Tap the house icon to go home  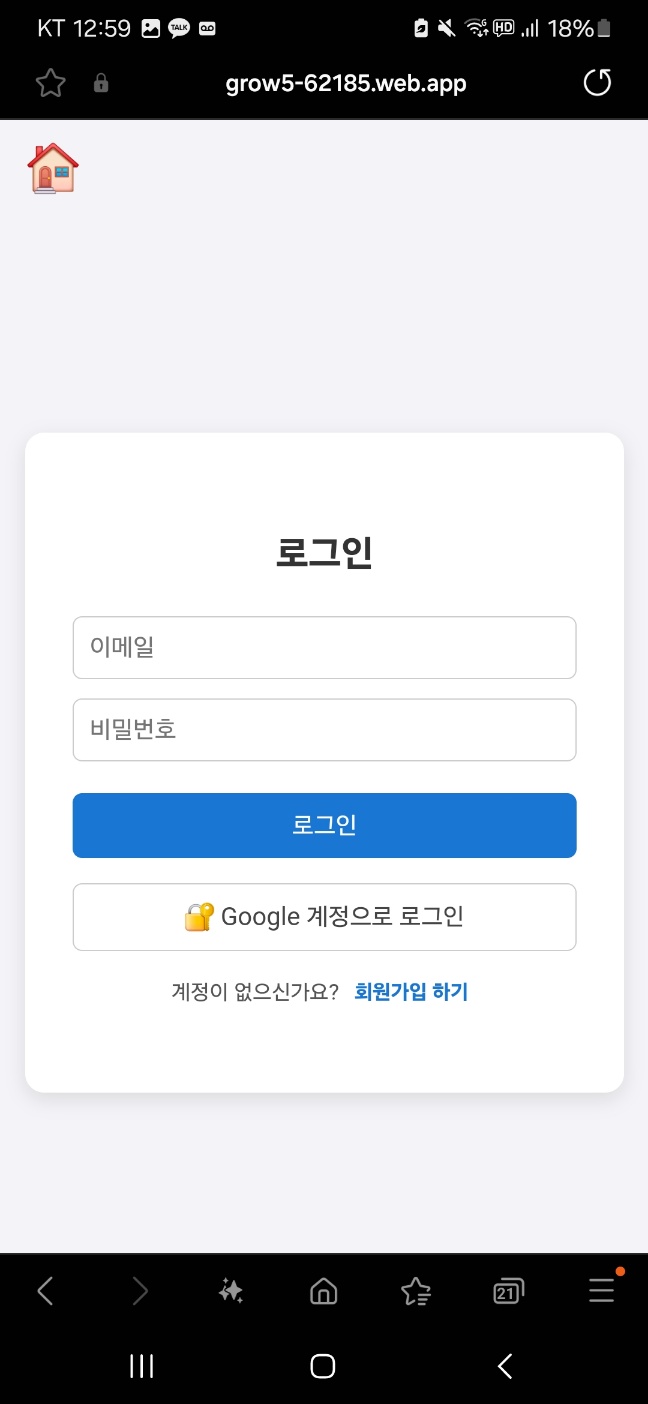(53, 168)
